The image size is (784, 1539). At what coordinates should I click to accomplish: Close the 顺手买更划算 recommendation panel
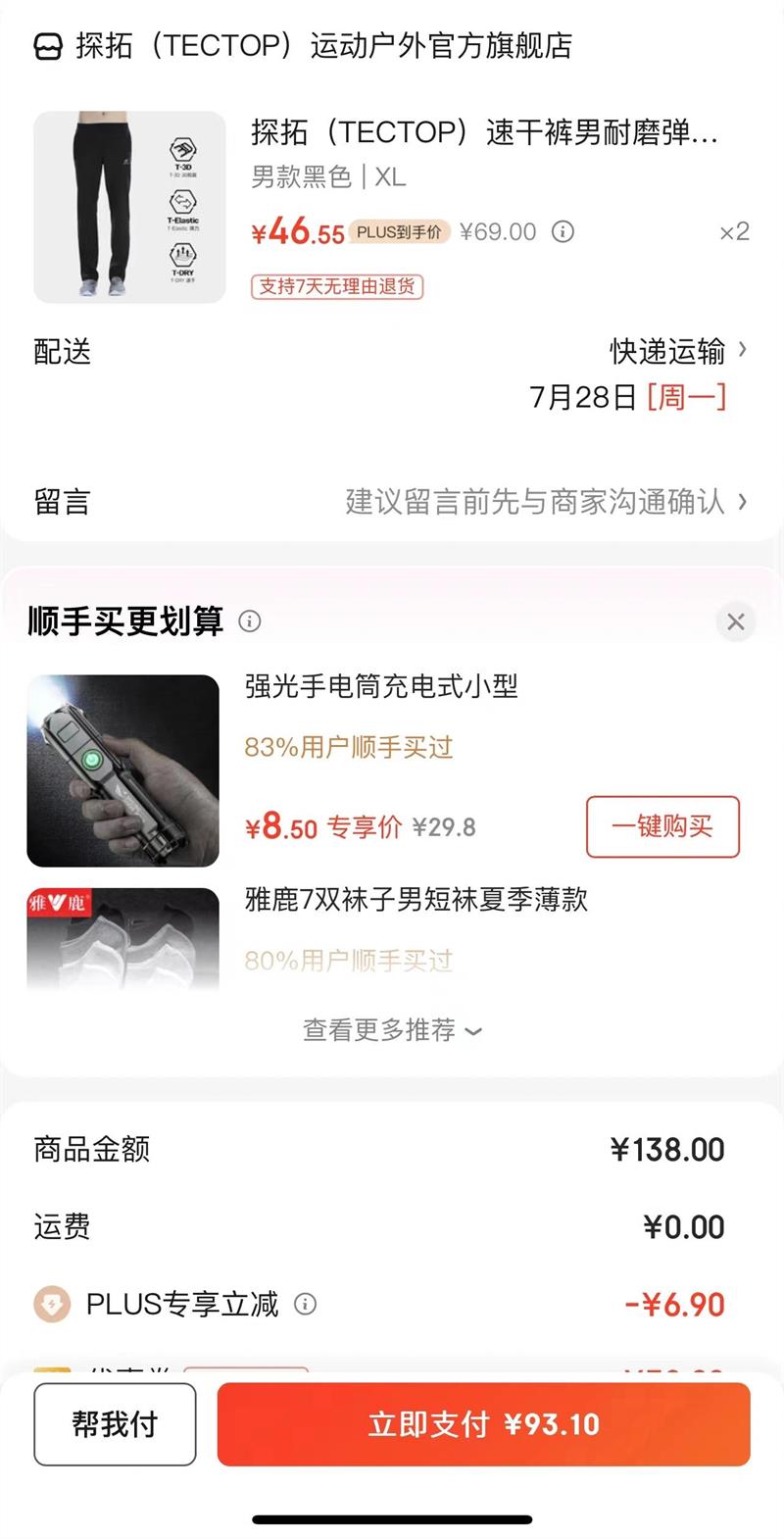pyautogui.click(x=736, y=621)
